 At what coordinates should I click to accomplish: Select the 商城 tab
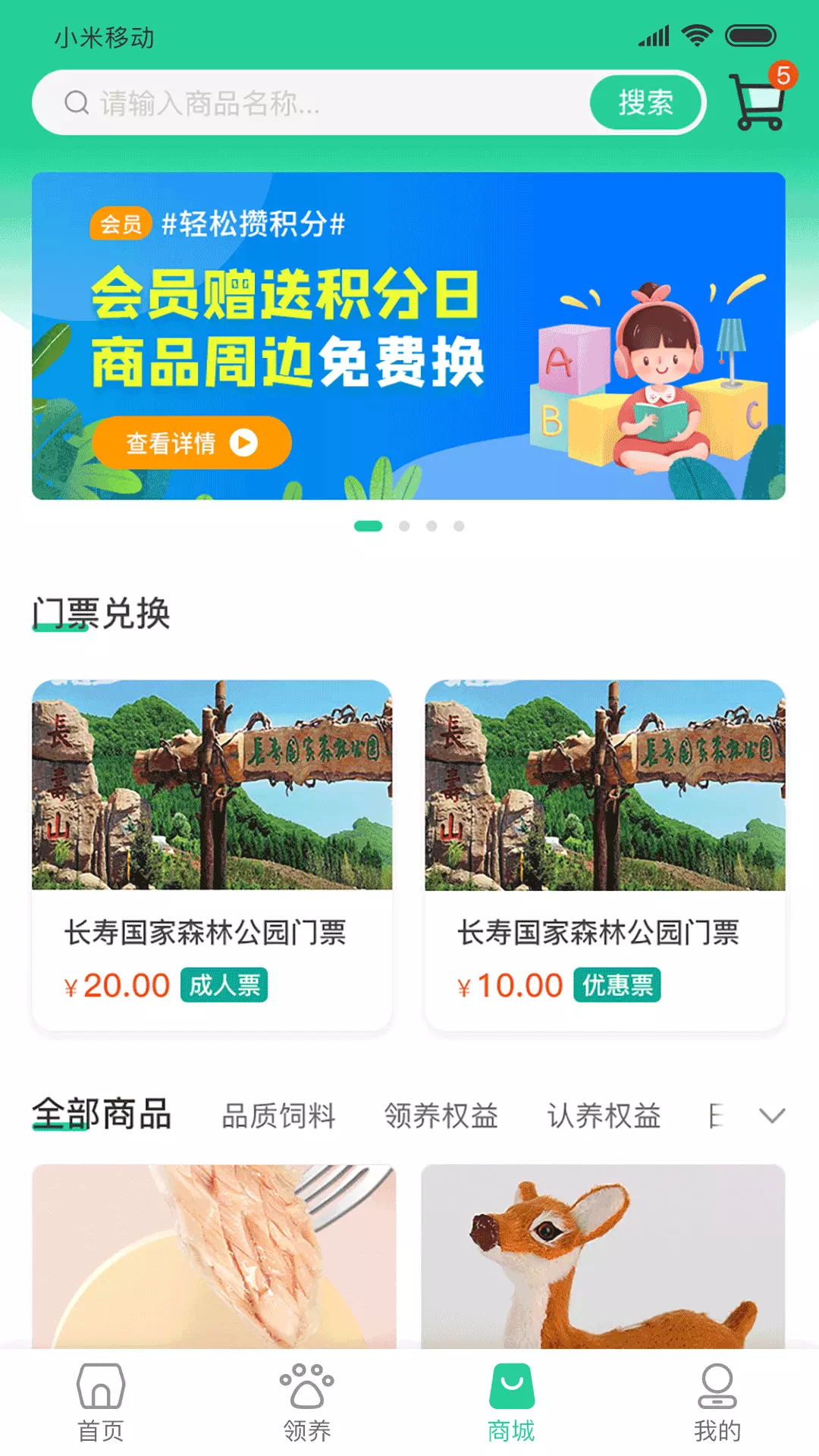pyautogui.click(x=511, y=1404)
